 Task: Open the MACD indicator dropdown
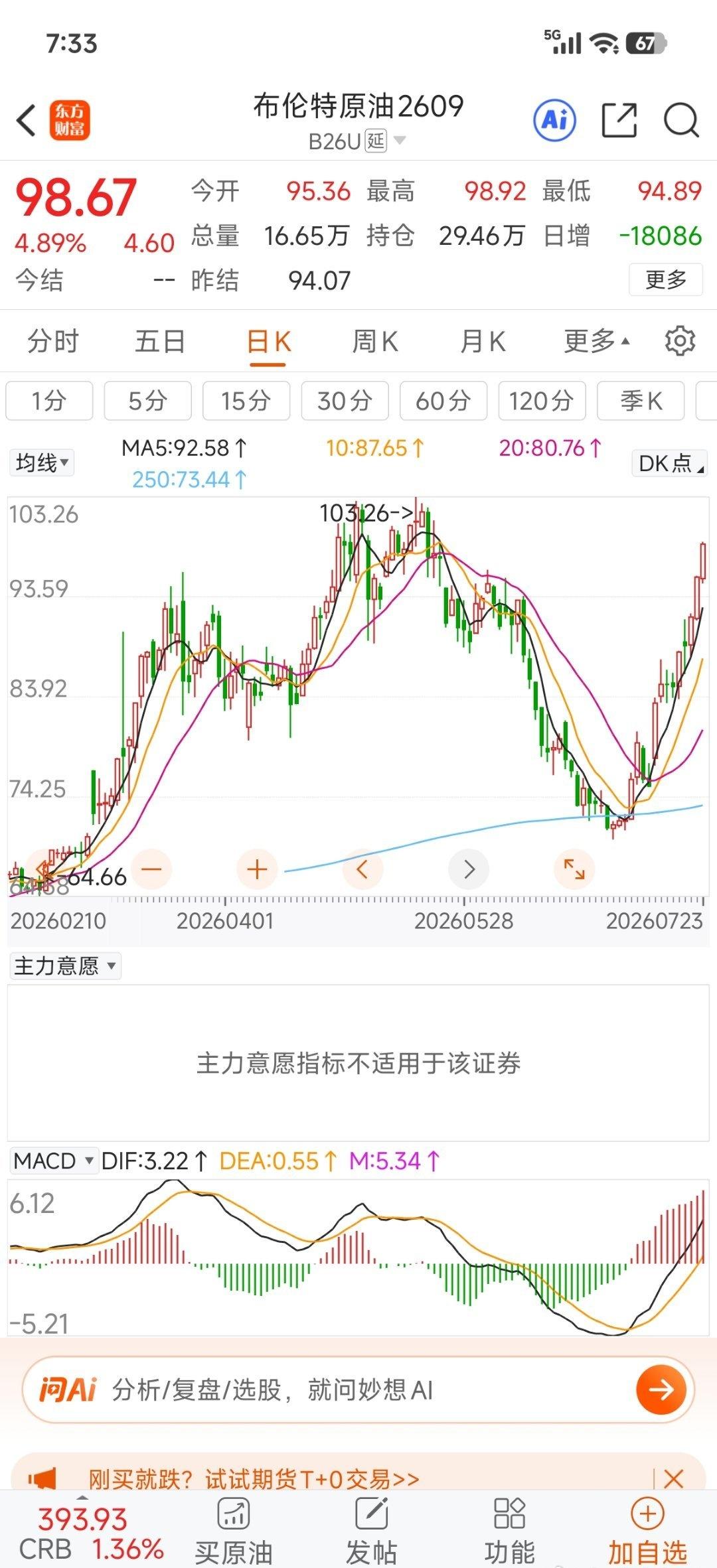point(54,1161)
